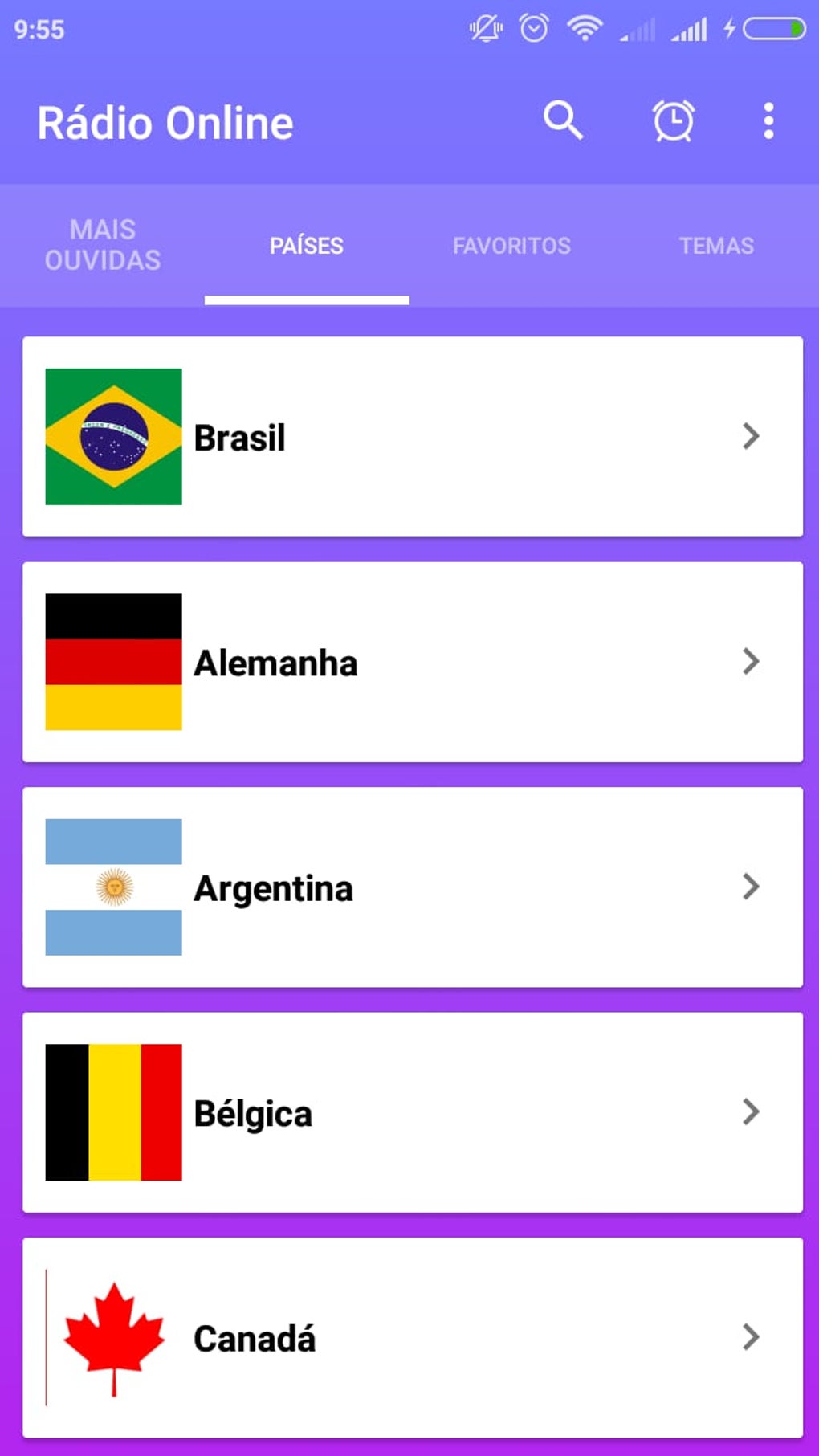819x1456 pixels.
Task: Open radio stations for Brasil
Action: tap(413, 437)
